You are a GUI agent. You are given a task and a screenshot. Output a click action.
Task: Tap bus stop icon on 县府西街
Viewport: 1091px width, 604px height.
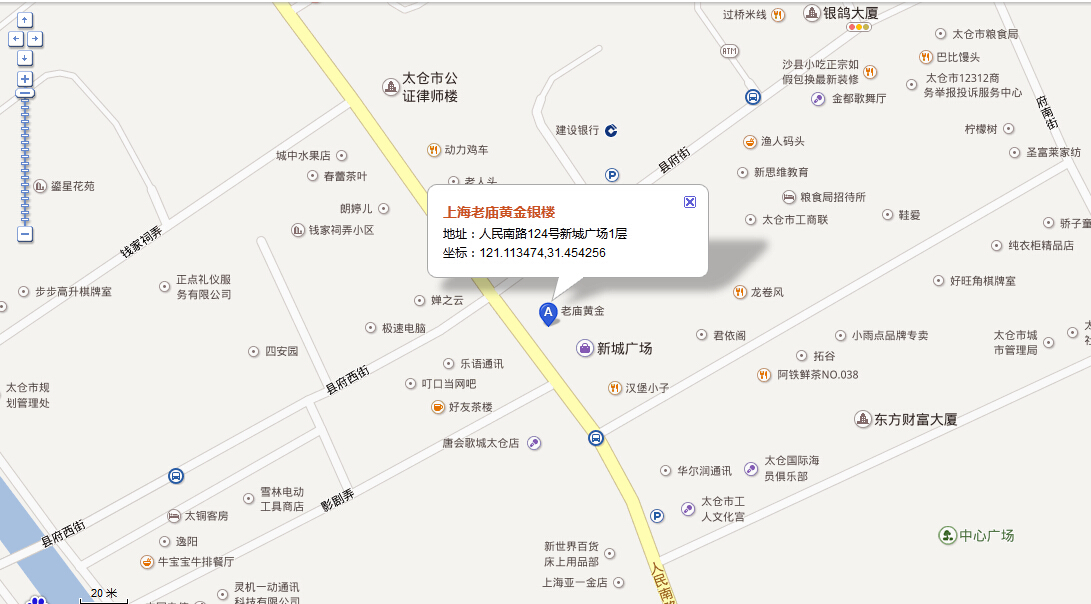click(176, 476)
